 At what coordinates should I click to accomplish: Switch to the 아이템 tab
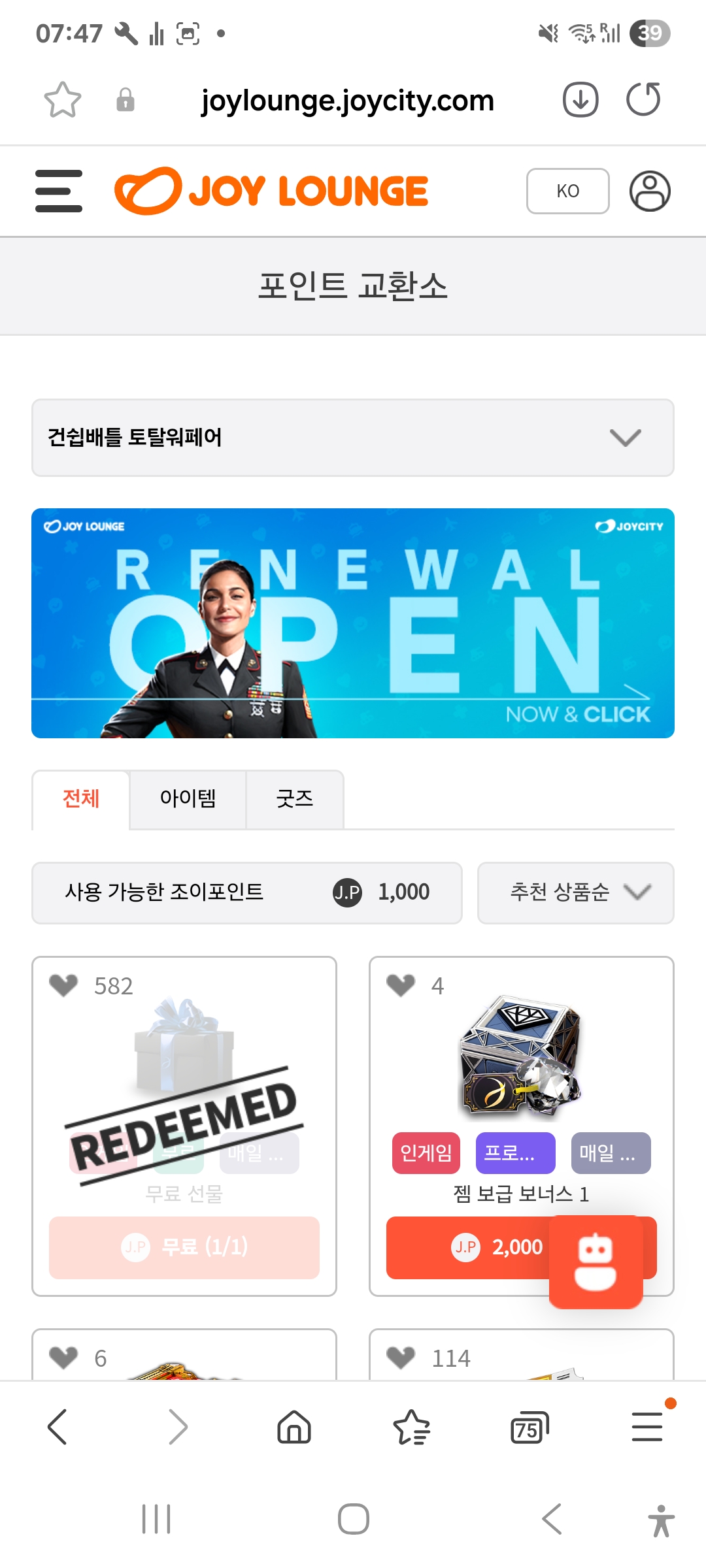pos(188,798)
